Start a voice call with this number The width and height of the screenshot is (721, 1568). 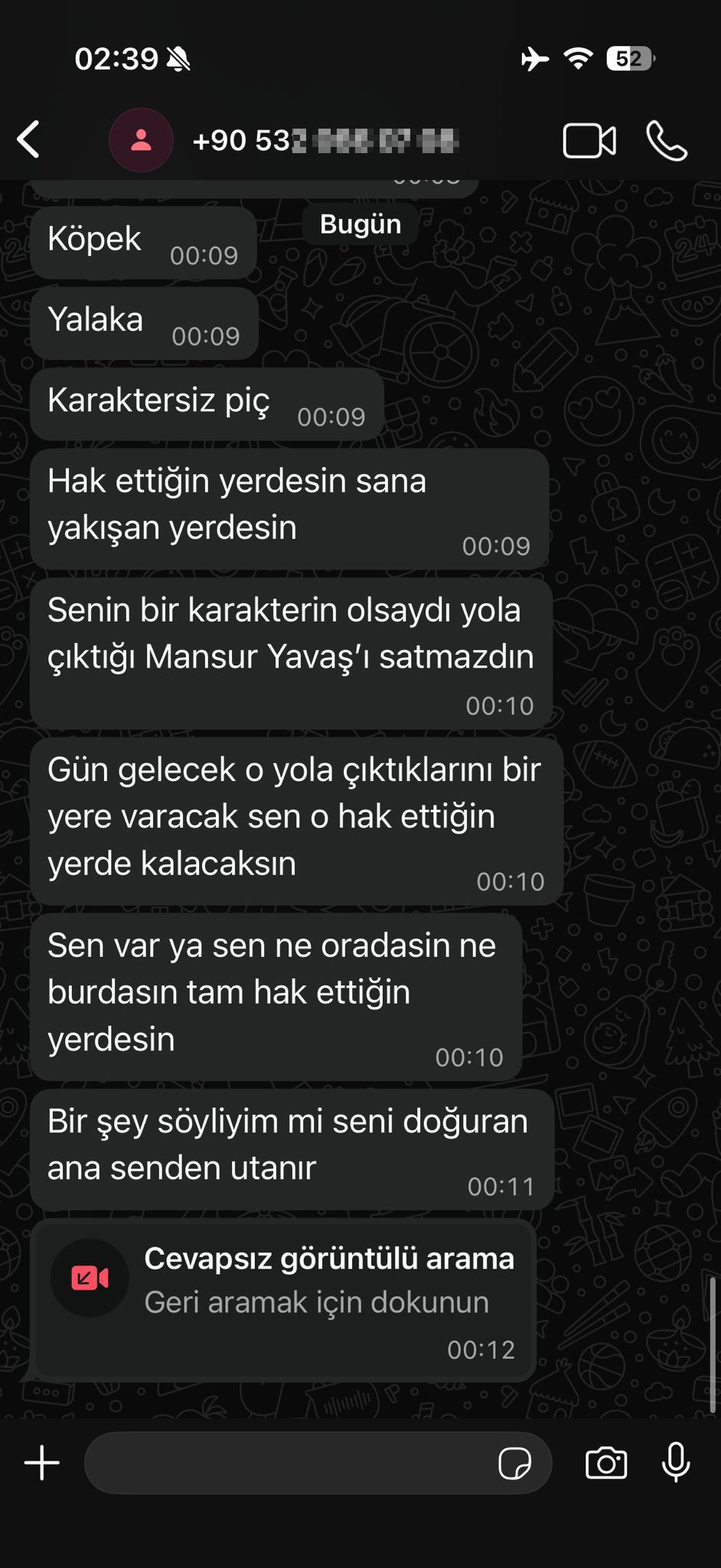pos(667,141)
